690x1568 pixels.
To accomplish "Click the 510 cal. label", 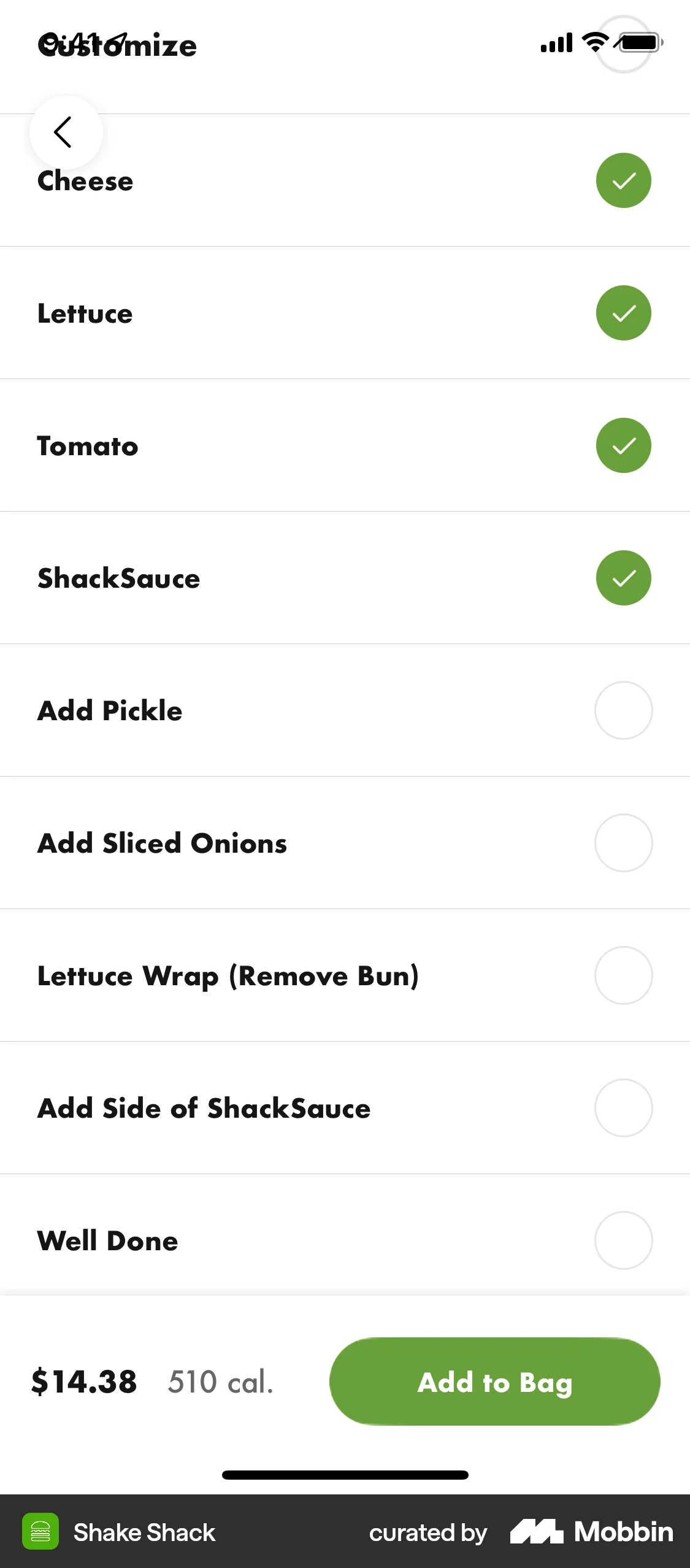I will click(220, 1382).
